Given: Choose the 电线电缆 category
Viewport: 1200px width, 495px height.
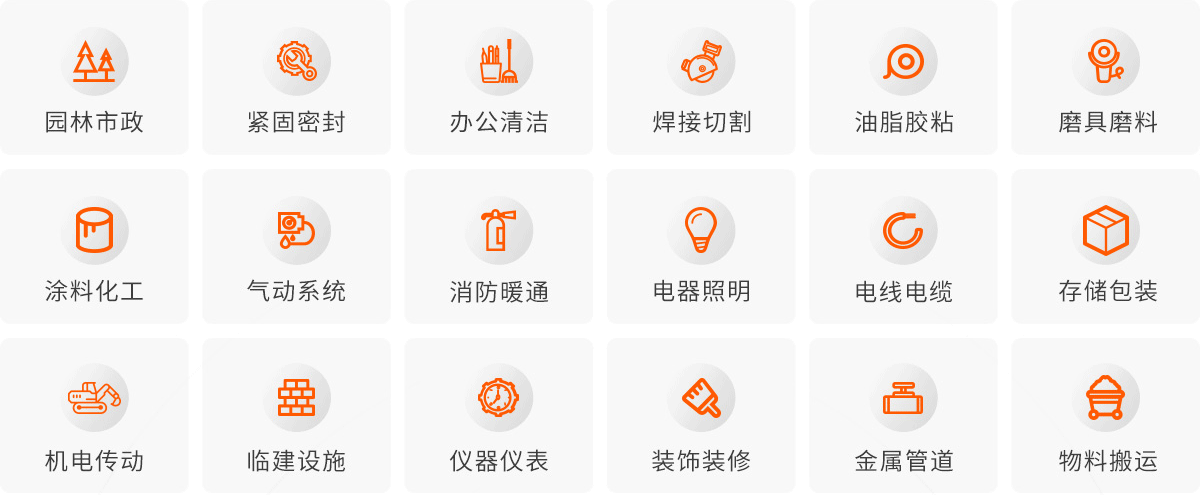Looking at the screenshot, I should (903, 248).
